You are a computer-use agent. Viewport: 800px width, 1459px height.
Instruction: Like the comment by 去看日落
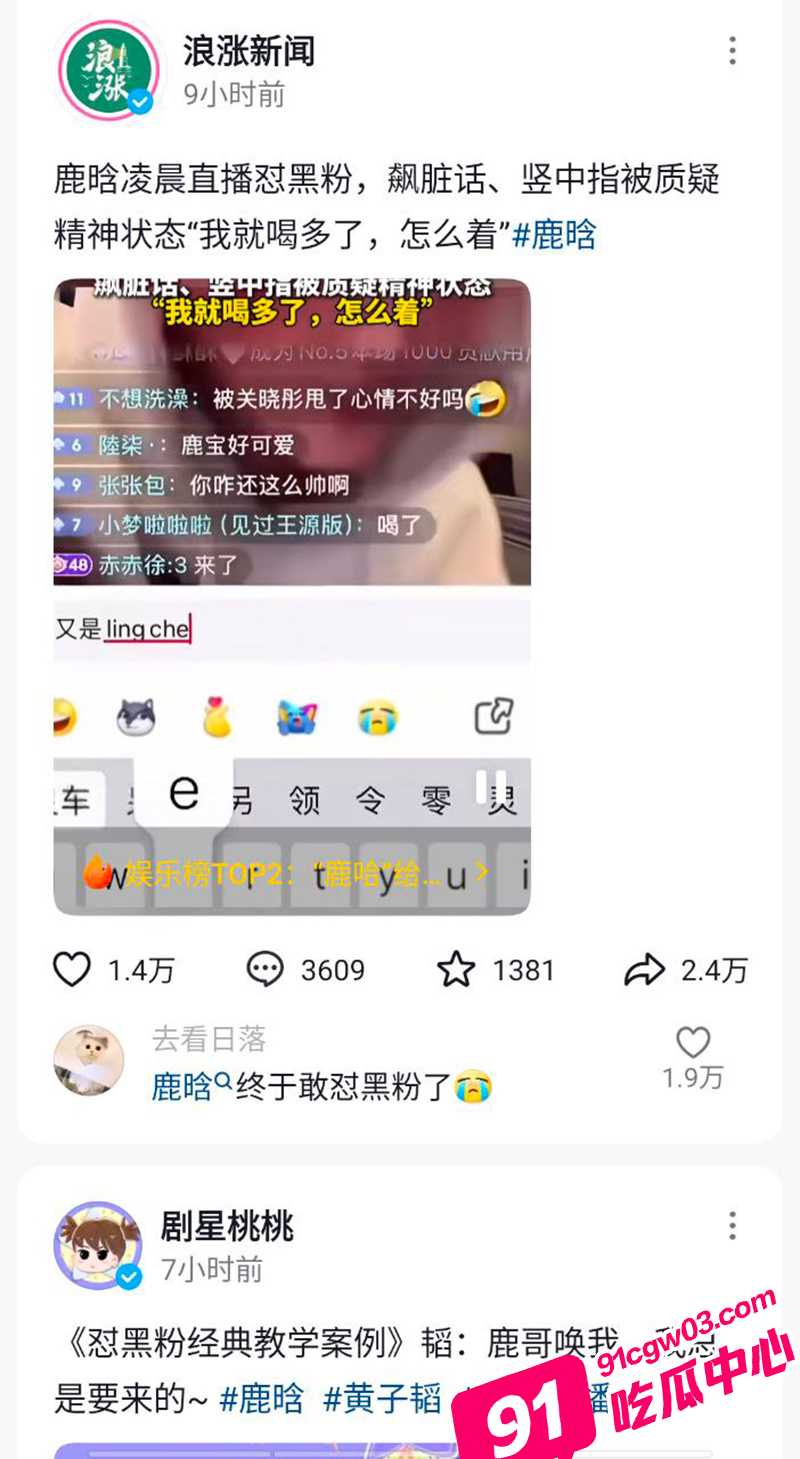pos(693,1043)
